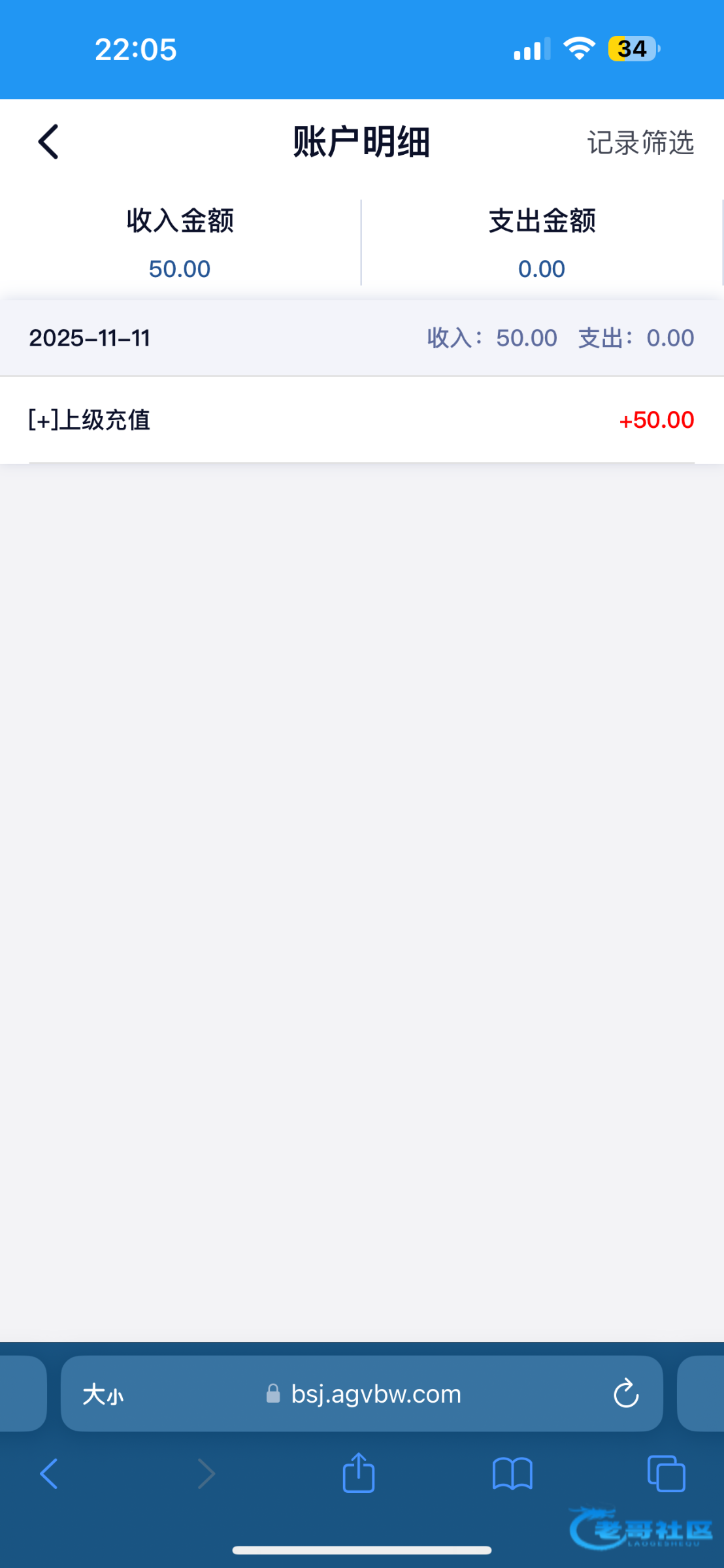
Task: Reload the current web page
Action: tap(625, 1394)
